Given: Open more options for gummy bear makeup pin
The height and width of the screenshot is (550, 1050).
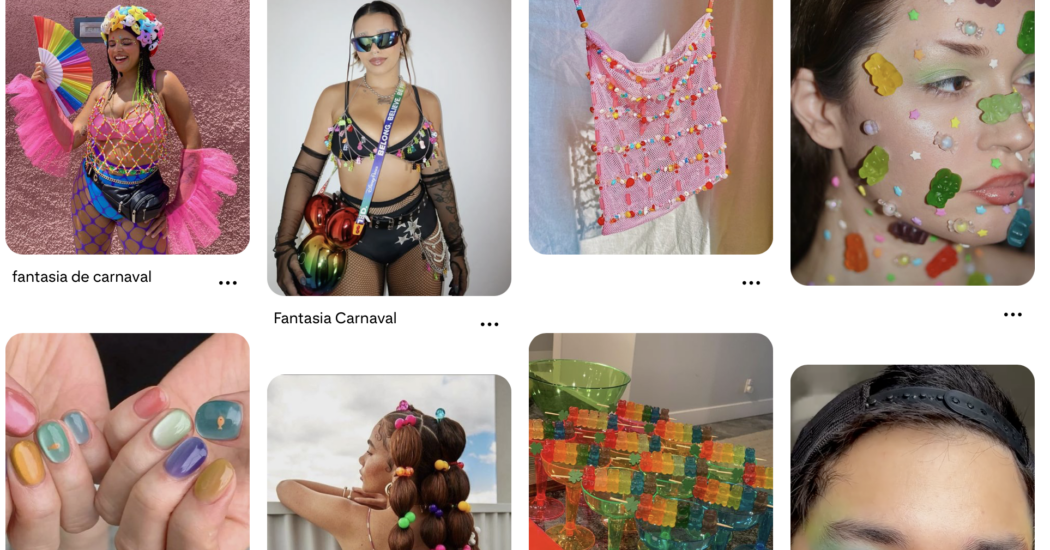Looking at the screenshot, I should [x=1013, y=314].
